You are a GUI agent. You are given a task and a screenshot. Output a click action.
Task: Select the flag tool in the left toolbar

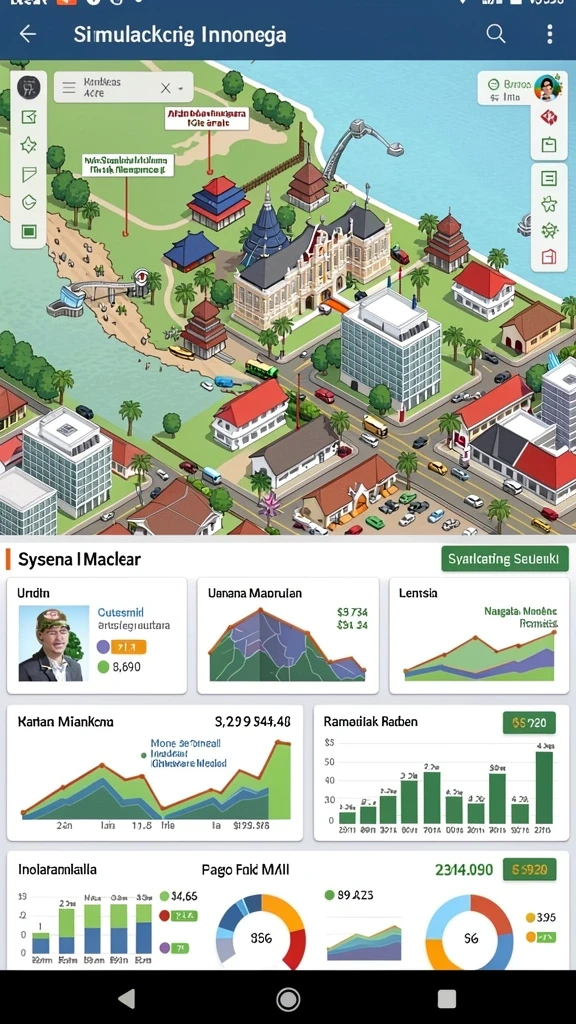(29, 174)
